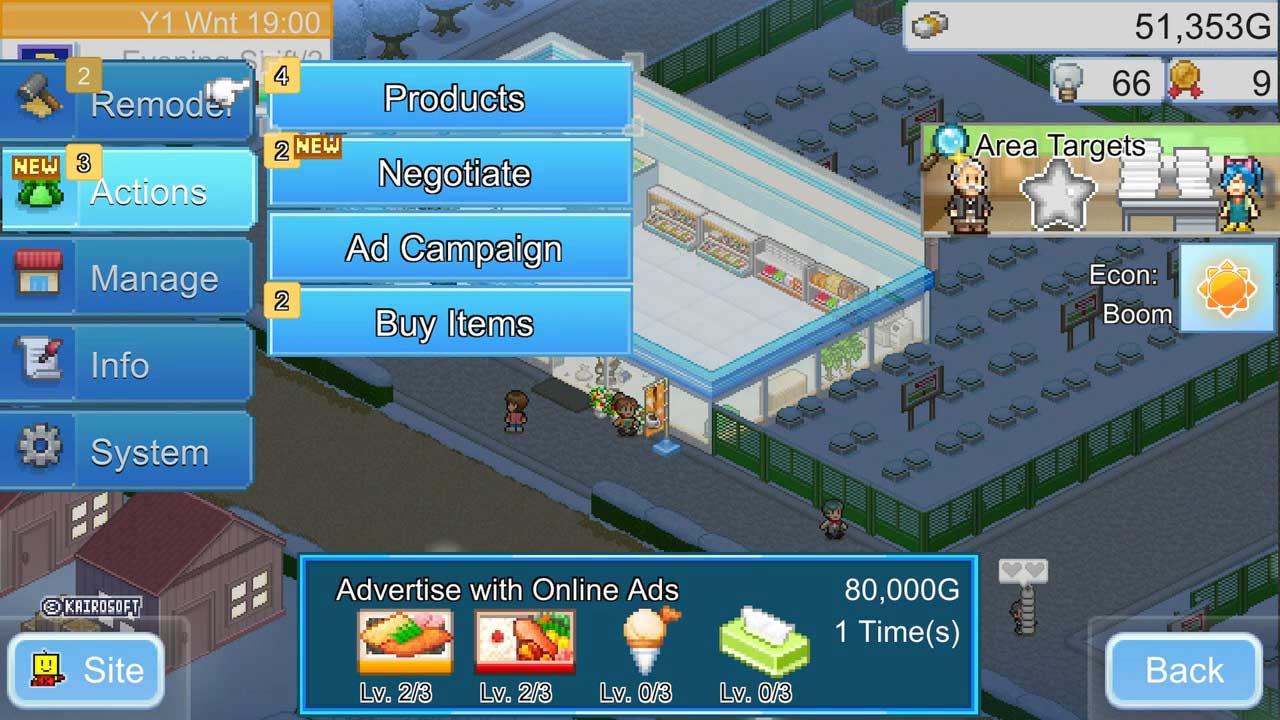The image size is (1280, 720).
Task: Tap the Site button
Action: [87, 670]
